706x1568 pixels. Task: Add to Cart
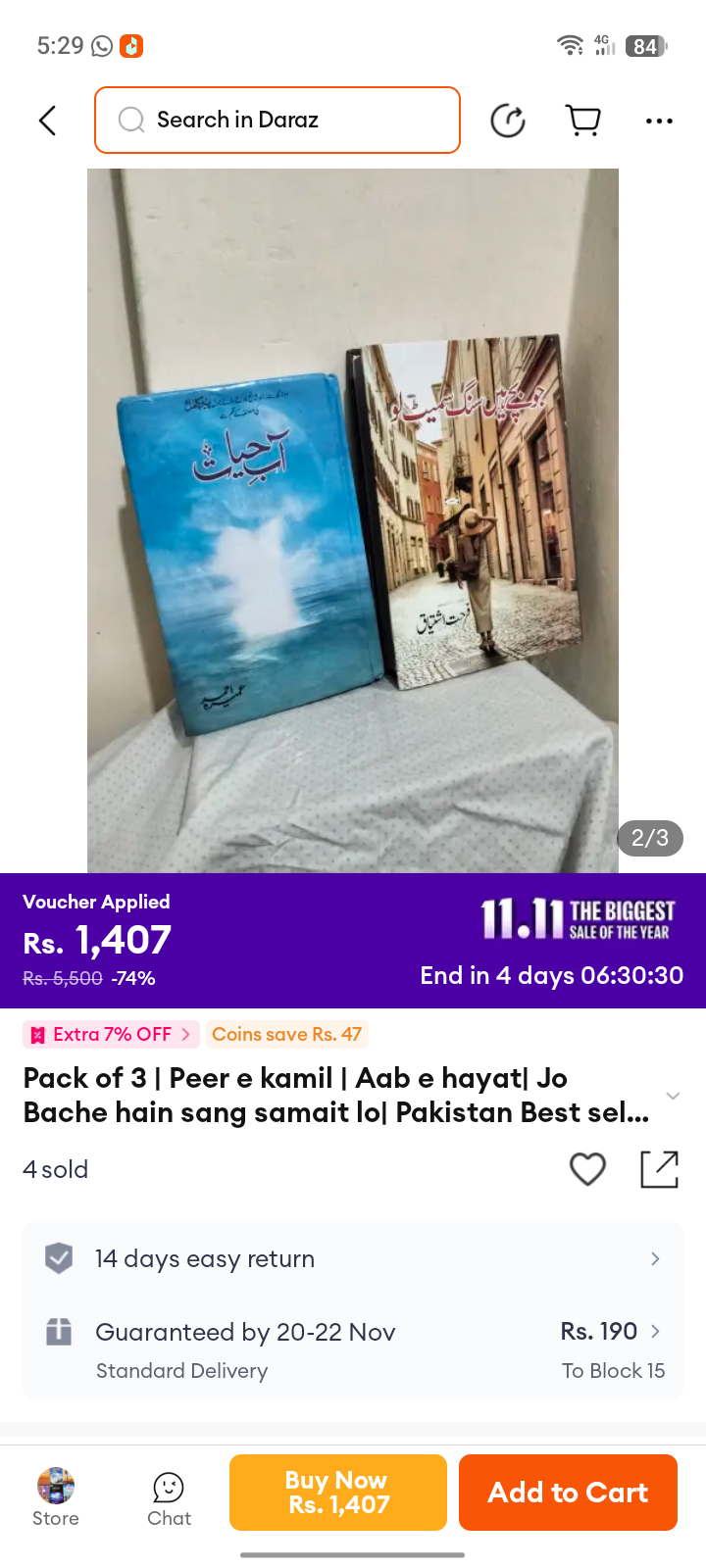tap(568, 1493)
